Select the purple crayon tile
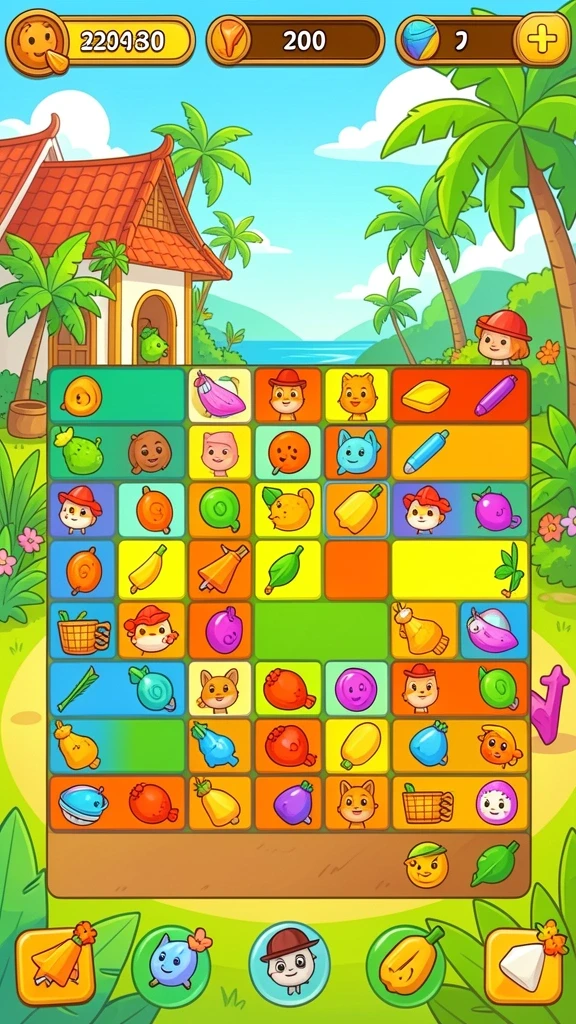The image size is (576, 1024). pyautogui.click(x=495, y=396)
